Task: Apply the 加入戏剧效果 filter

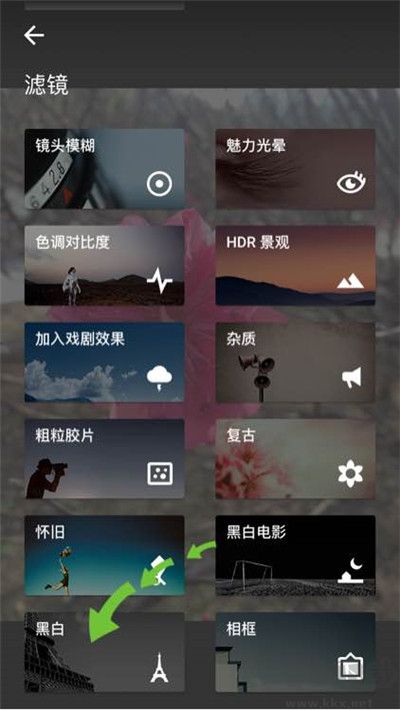Action: (104, 362)
